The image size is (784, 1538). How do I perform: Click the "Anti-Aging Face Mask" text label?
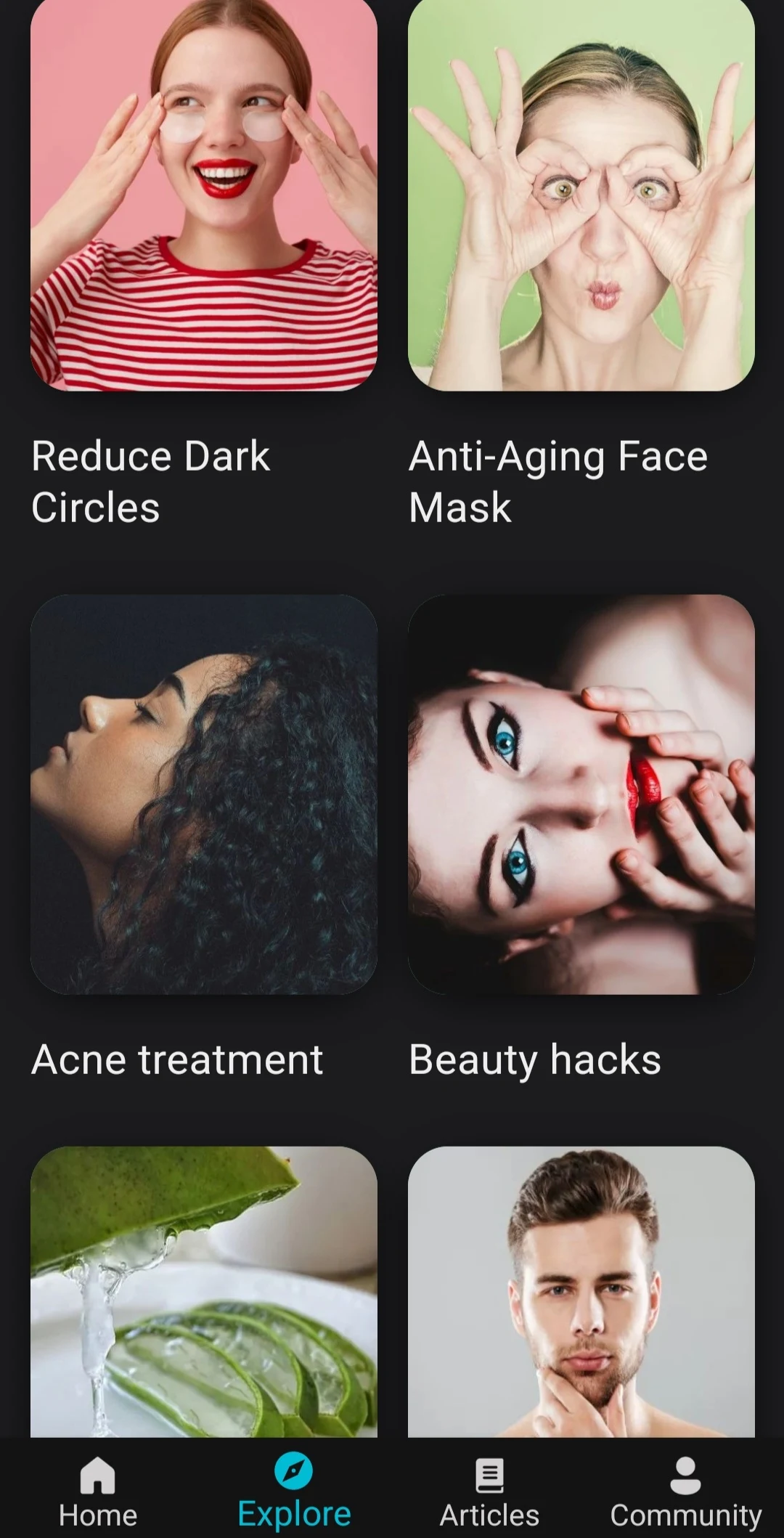tap(558, 481)
